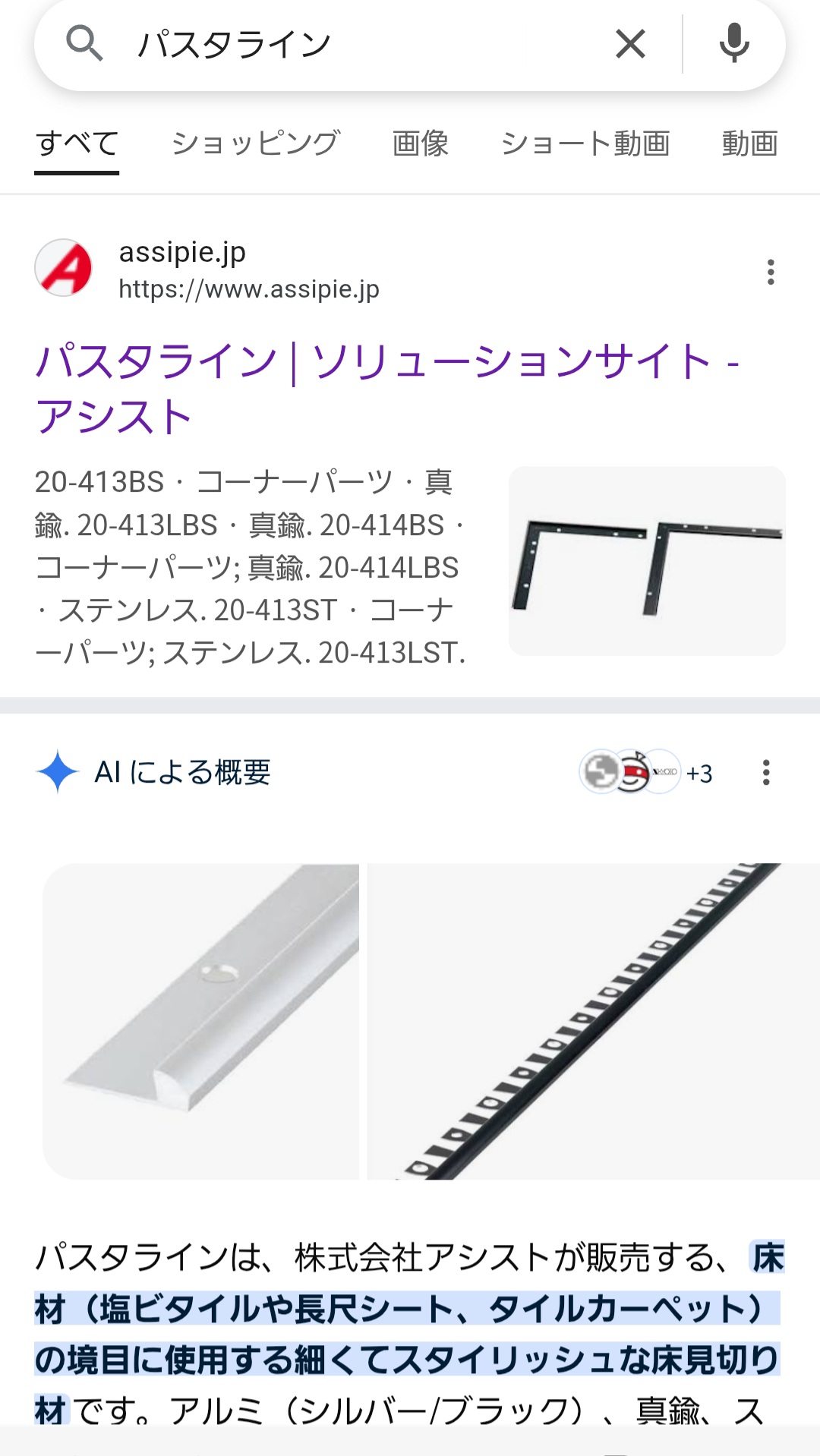Start voice search with the microphone
The height and width of the screenshot is (1456, 820).
point(733,44)
